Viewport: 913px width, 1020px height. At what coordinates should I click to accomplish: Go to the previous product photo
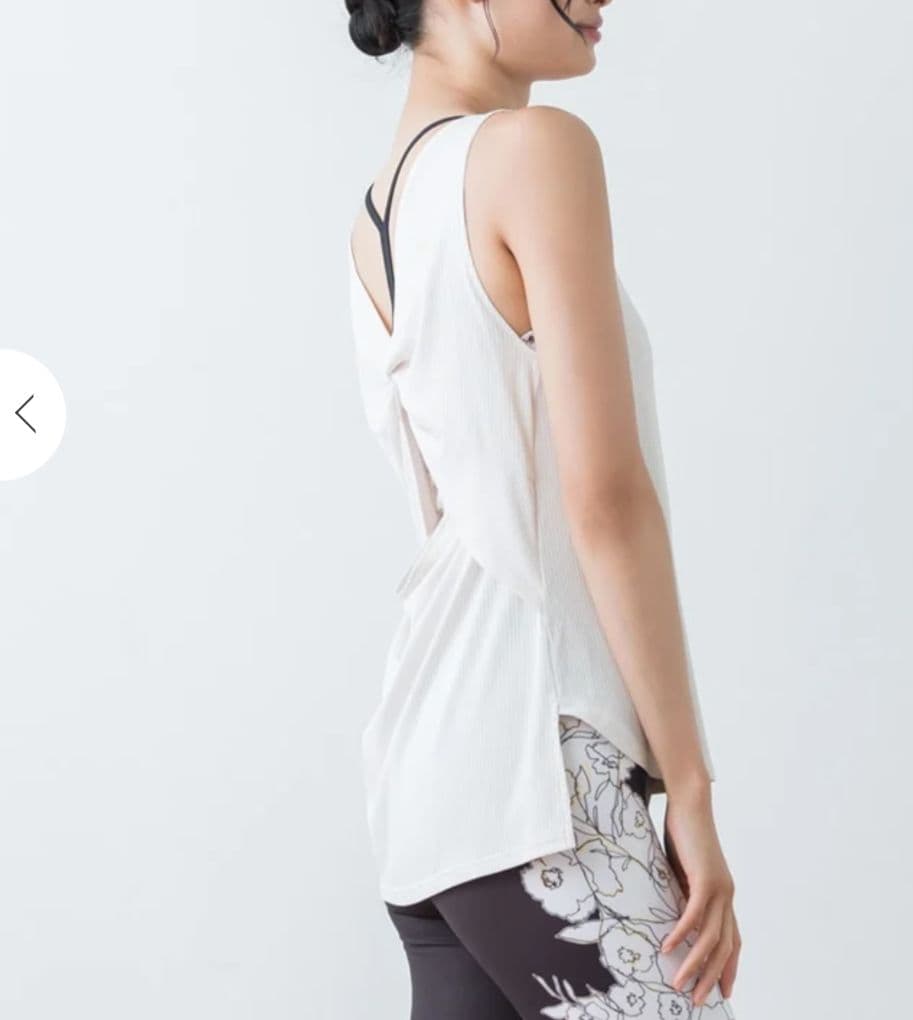pos(25,414)
